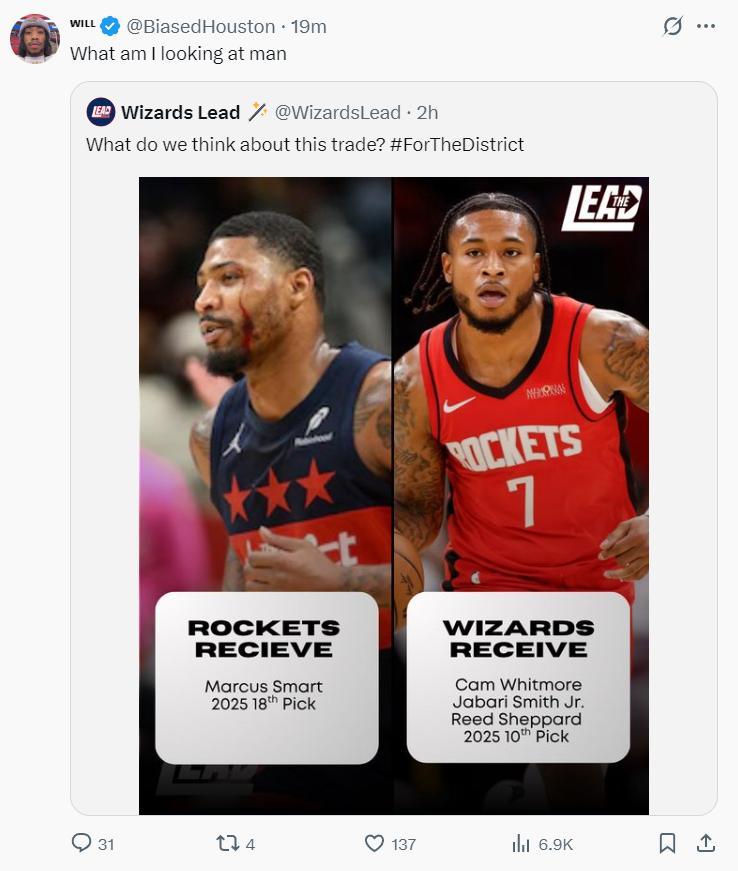
Task: Open the @BiasedHouston profile handle
Action: click(201, 26)
